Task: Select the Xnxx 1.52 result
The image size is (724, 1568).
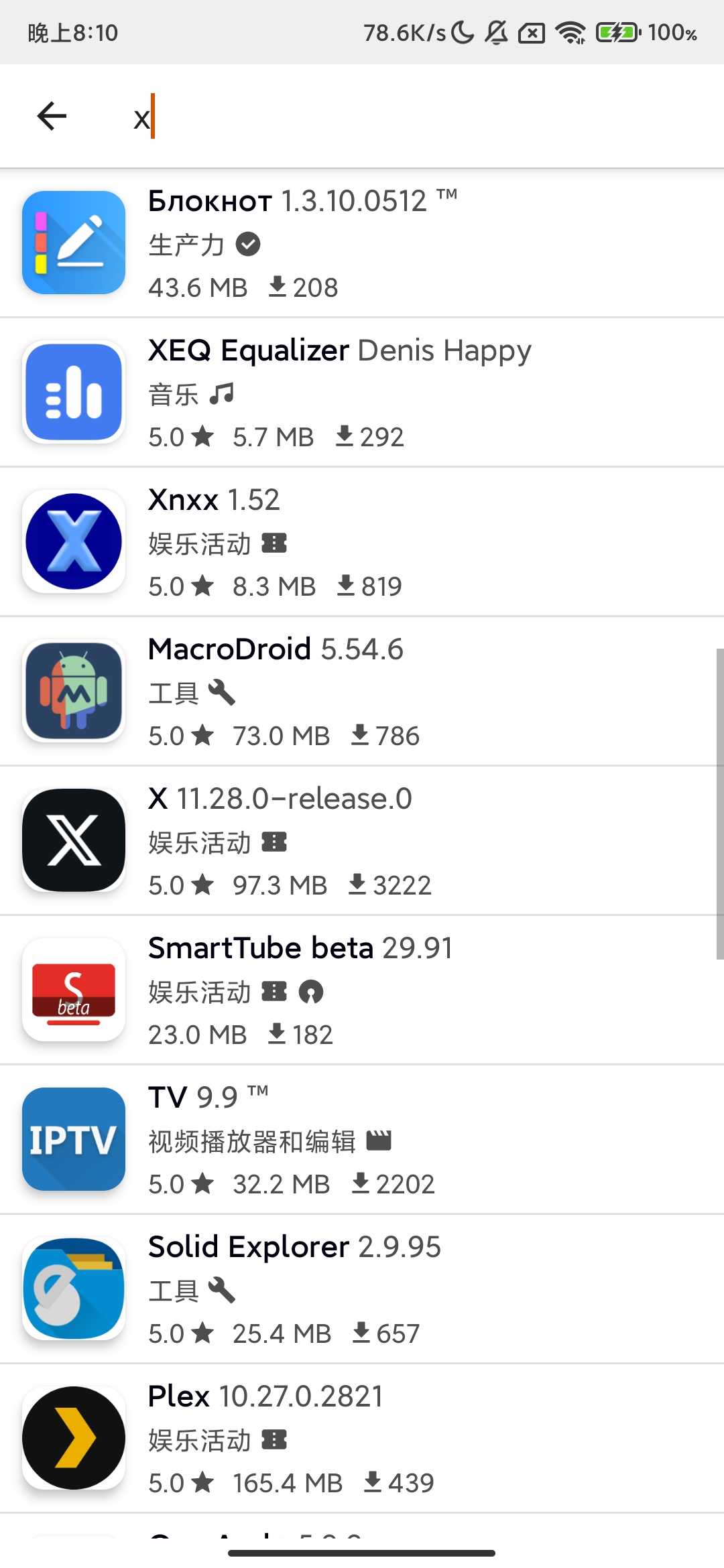Action: click(362, 542)
